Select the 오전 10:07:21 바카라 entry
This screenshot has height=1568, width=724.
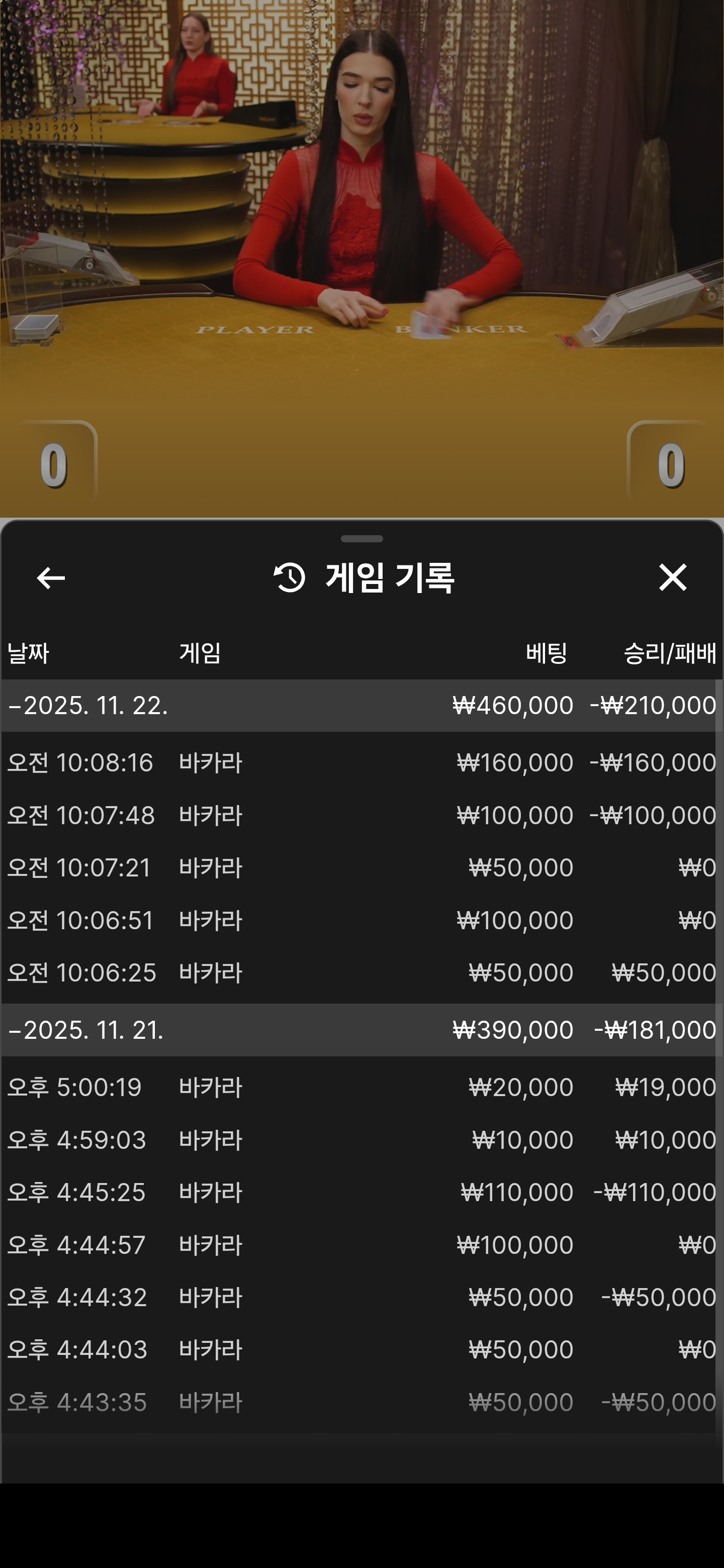point(361,867)
